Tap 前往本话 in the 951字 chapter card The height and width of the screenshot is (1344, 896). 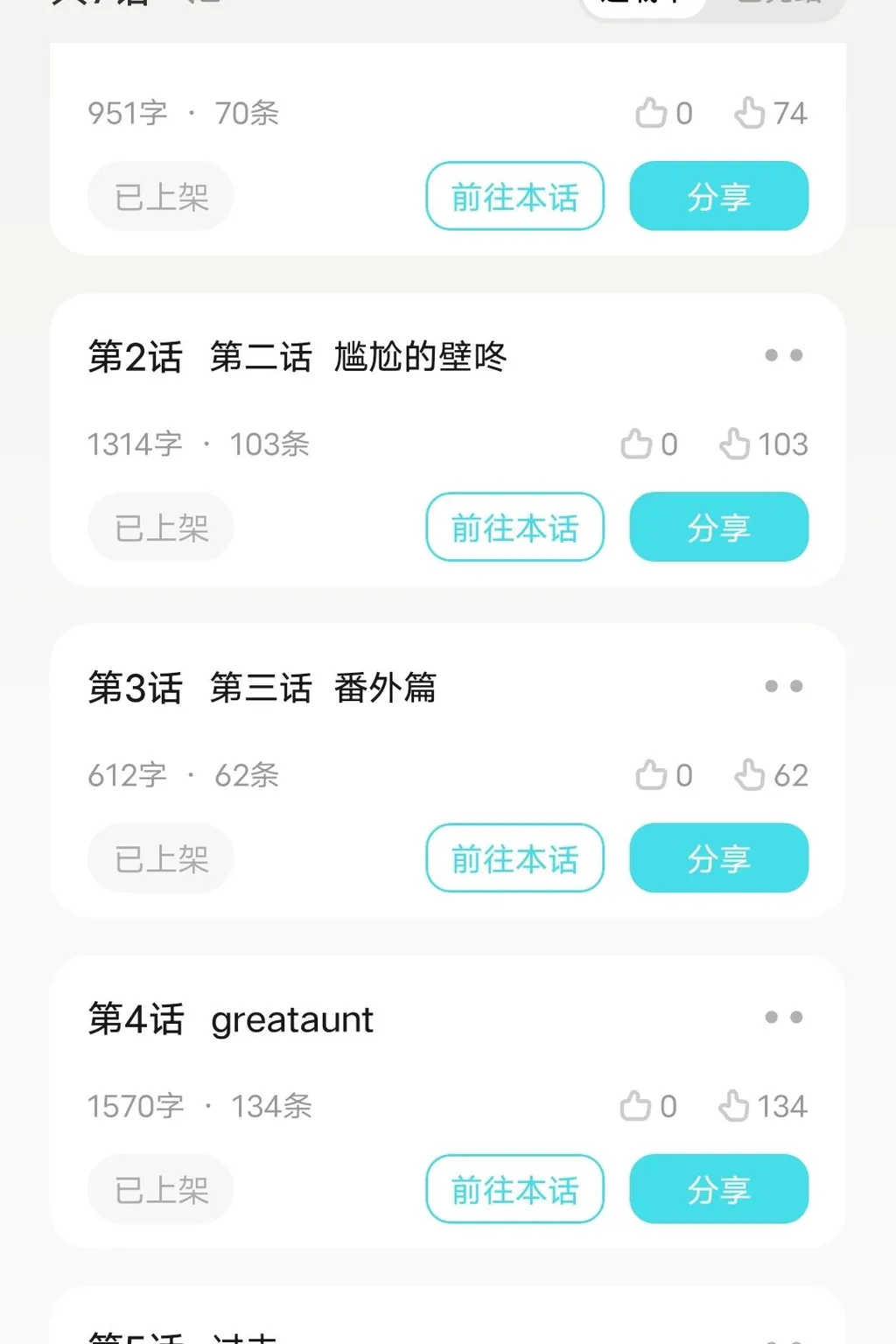click(x=514, y=196)
